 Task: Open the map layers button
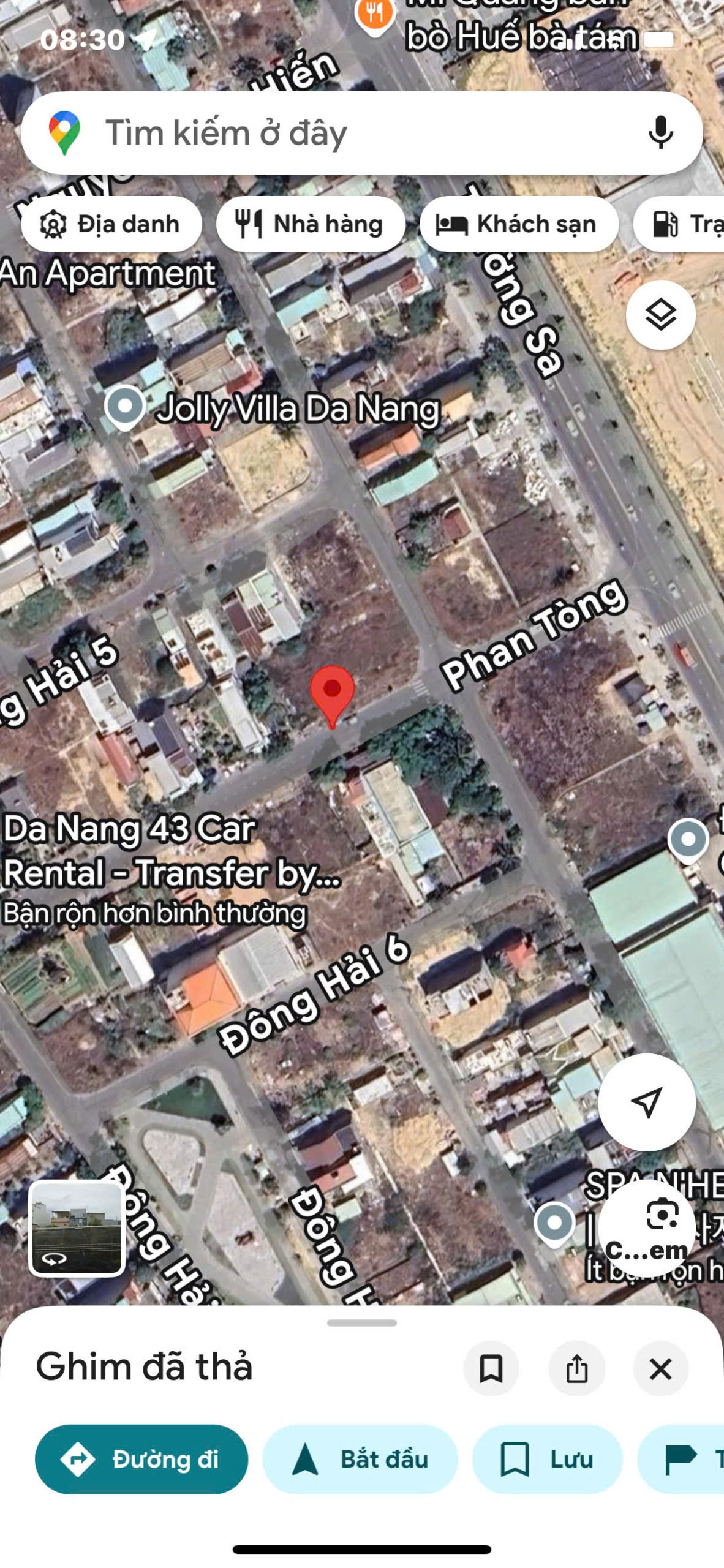pos(660,315)
